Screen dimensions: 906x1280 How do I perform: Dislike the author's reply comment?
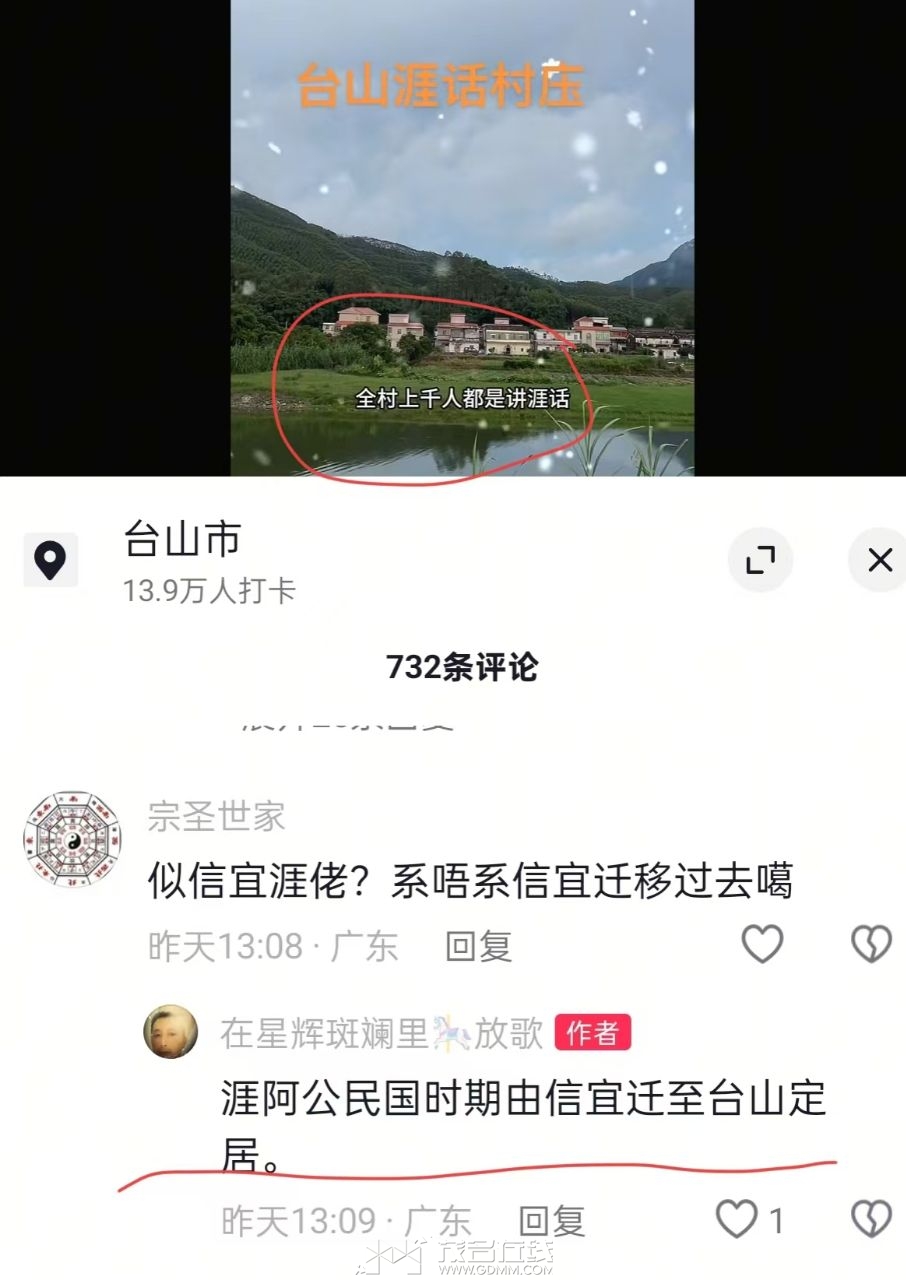click(870, 1220)
